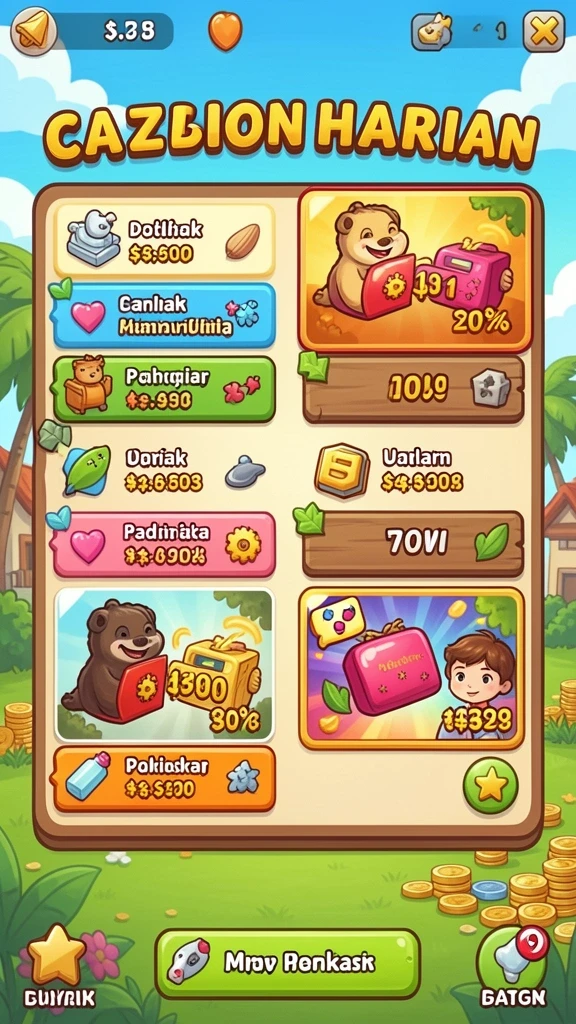Tap the wooden 1010 button
576x1024 pixels.
click(x=413, y=389)
